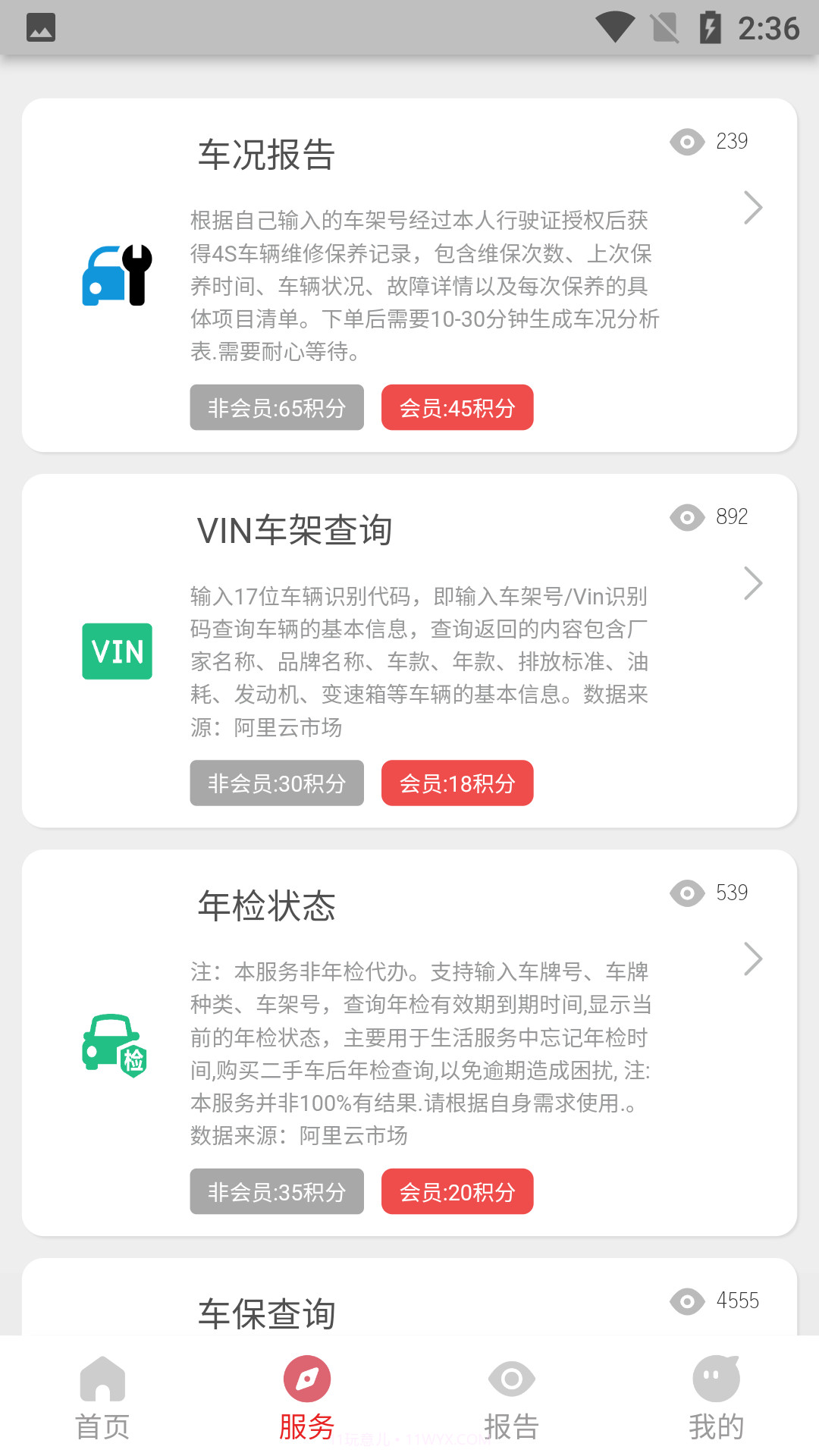819x1456 pixels.
Task: Open the 我的 profile icon
Action: [x=716, y=1380]
